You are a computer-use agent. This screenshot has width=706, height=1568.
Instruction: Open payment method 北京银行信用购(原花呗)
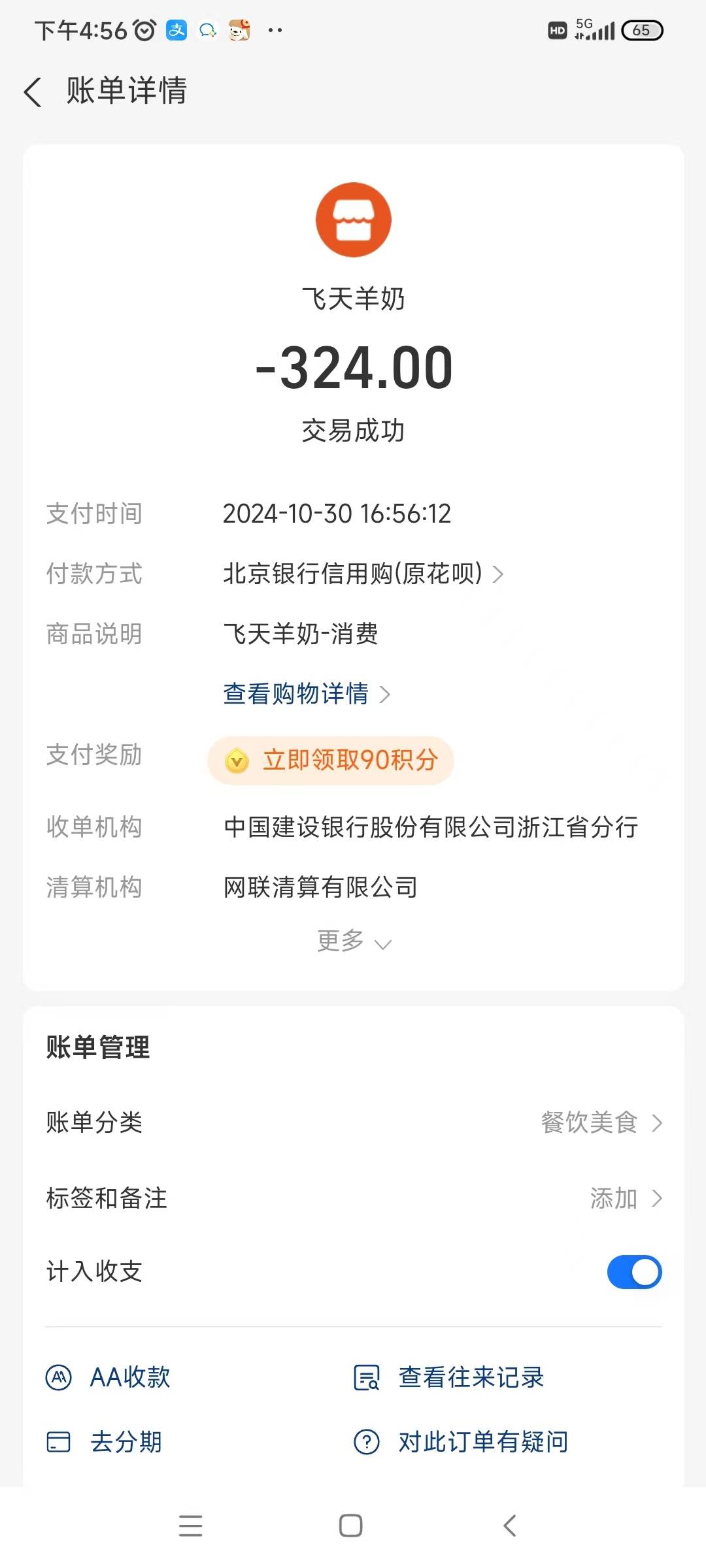pyautogui.click(x=363, y=574)
